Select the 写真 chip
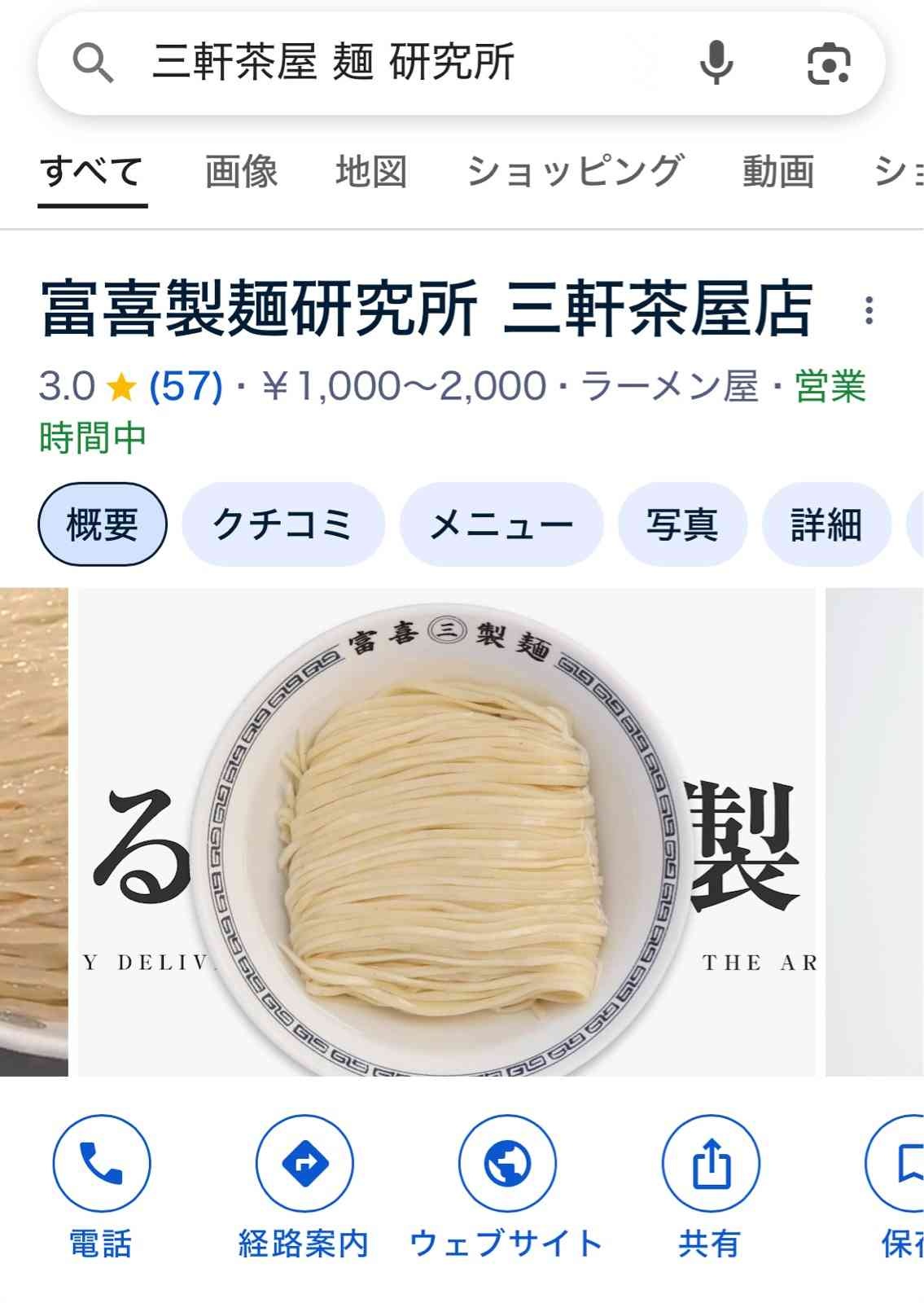This screenshot has width=924, height=1303. 682,524
